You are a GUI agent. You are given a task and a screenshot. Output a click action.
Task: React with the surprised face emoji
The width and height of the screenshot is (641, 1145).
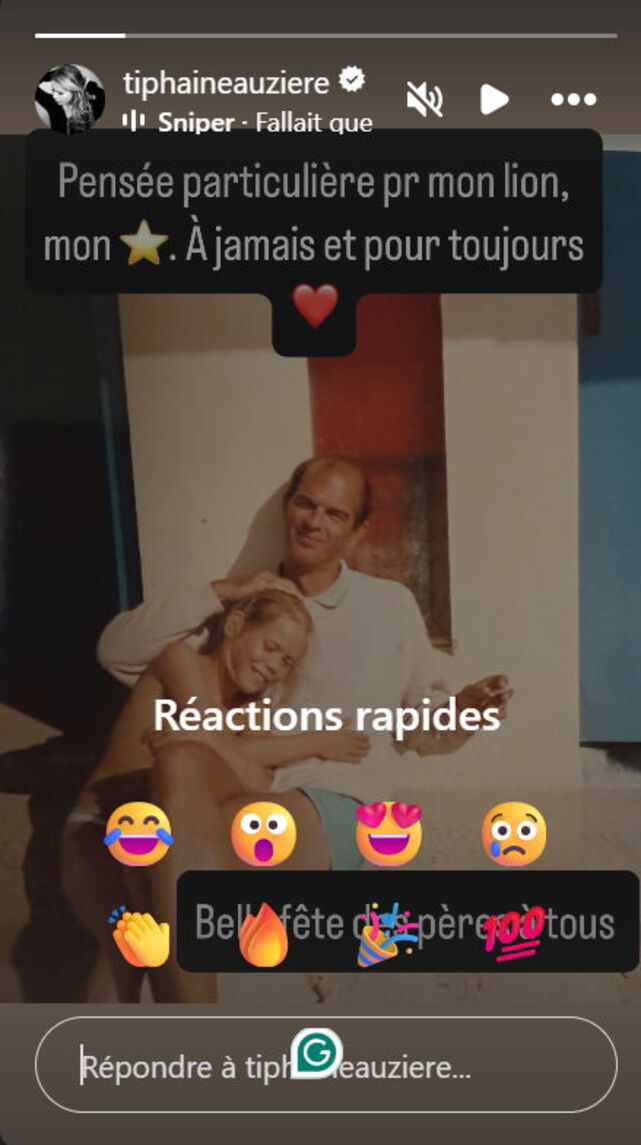(x=263, y=834)
